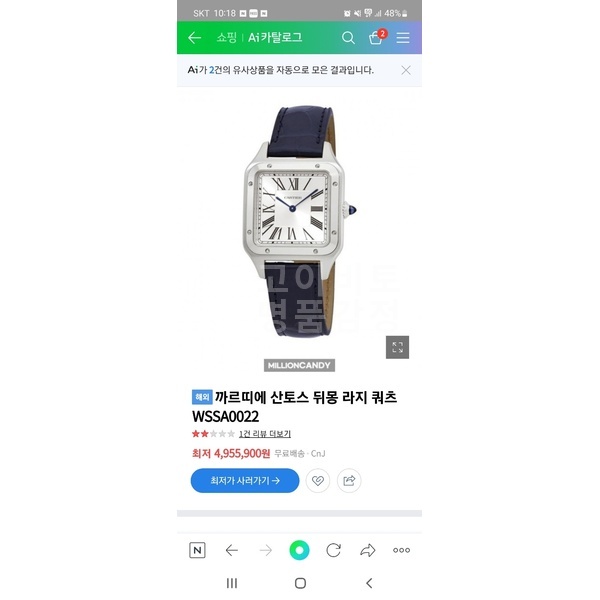The image size is (600, 600).
Task: Open the Cartier watch product image
Action: (x=299, y=220)
